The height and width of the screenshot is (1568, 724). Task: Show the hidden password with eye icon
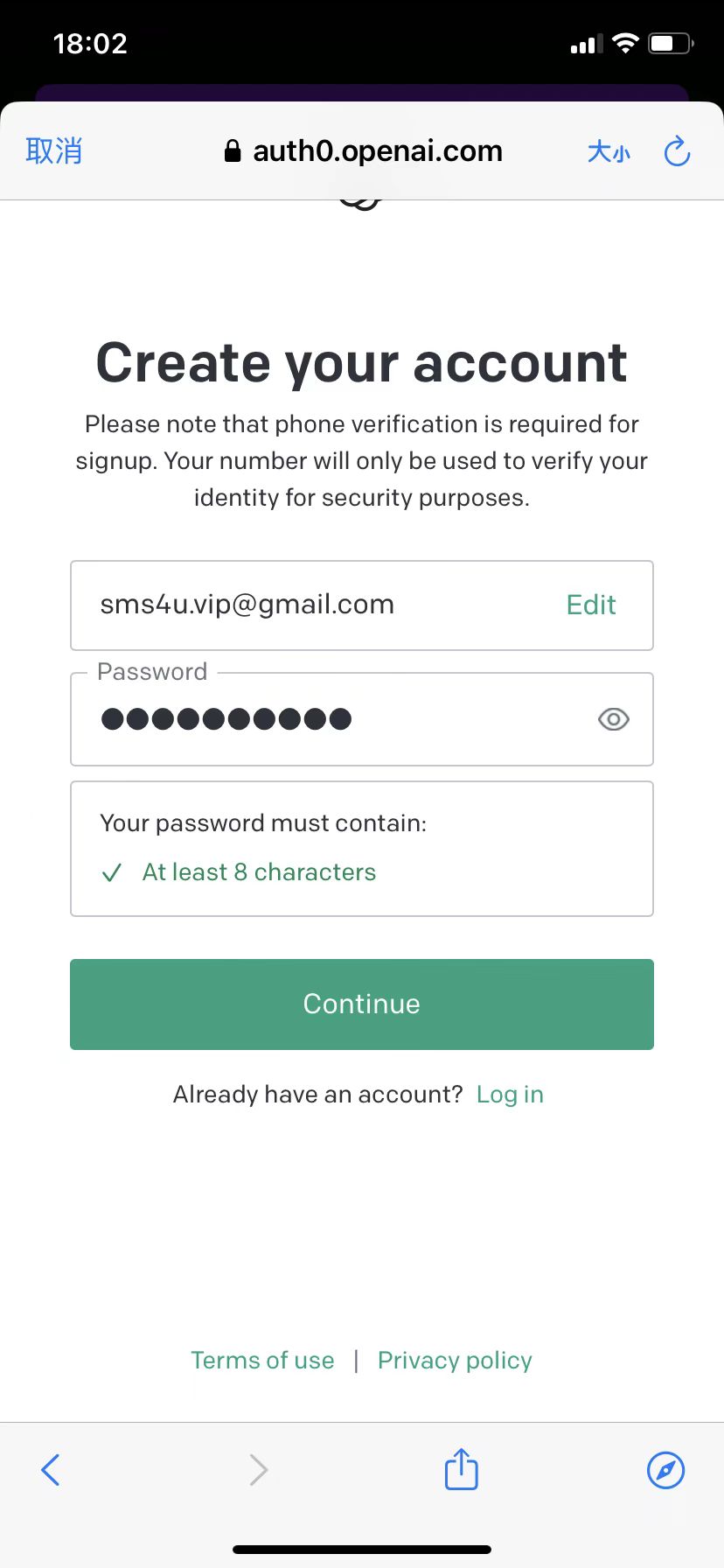coord(614,719)
